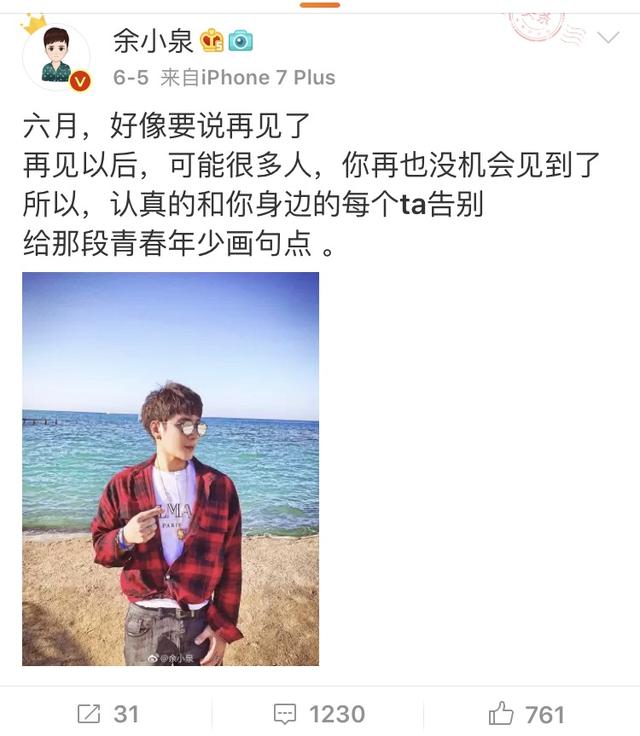Open the beach photo in the post
The image size is (640, 736).
[171, 469]
